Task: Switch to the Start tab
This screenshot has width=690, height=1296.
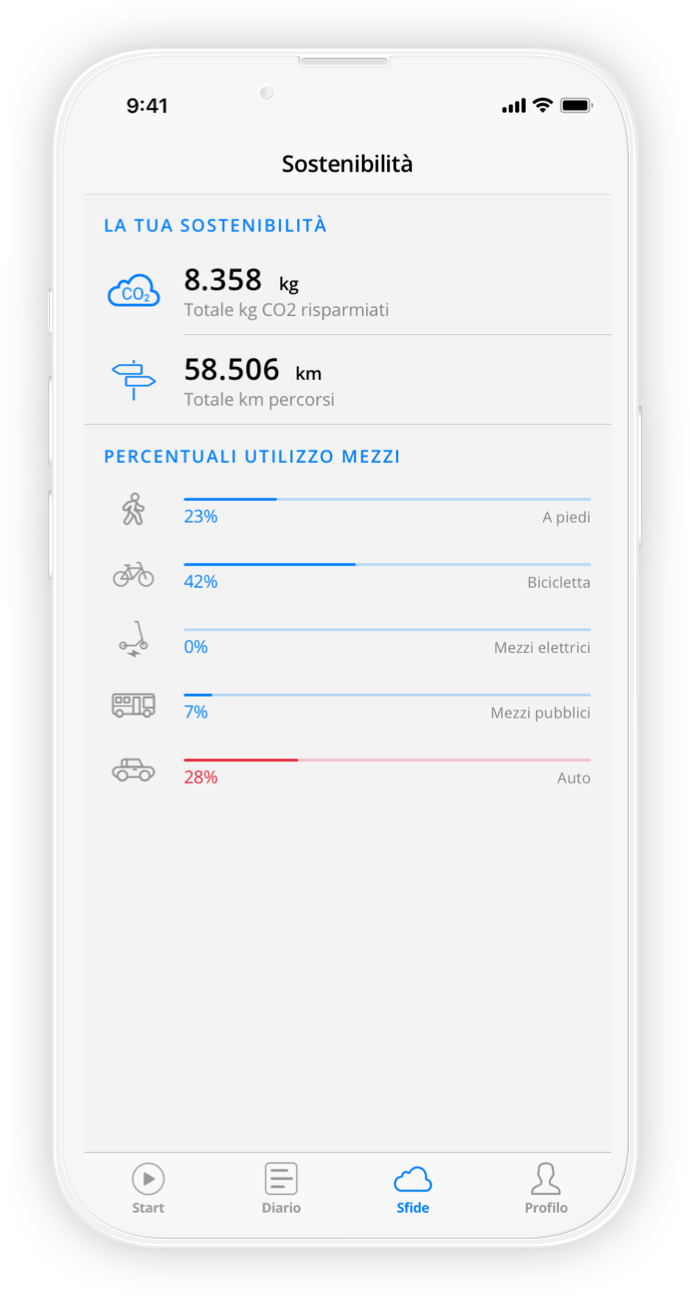Action: 148,1187
